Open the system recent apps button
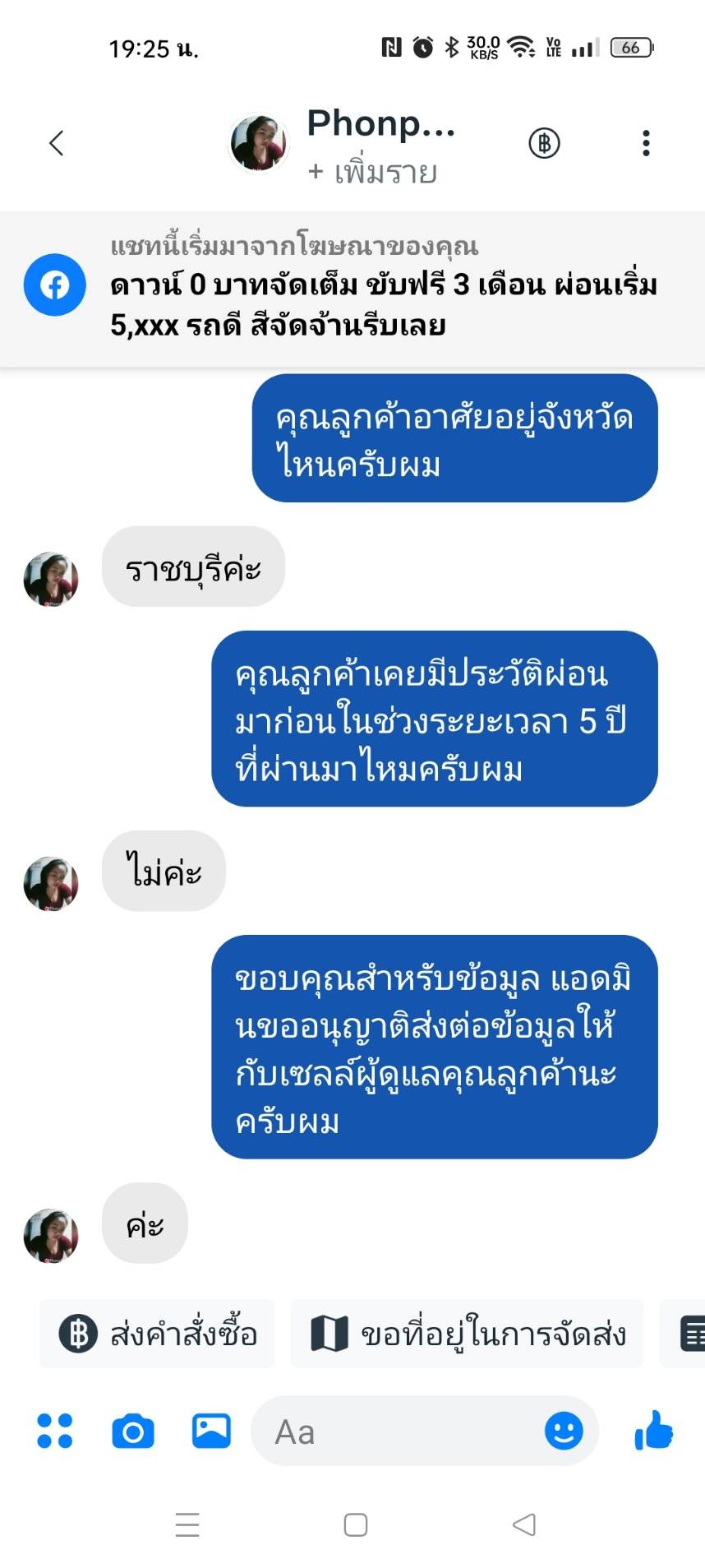Screen dimensions: 705x1568 pos(187,1525)
